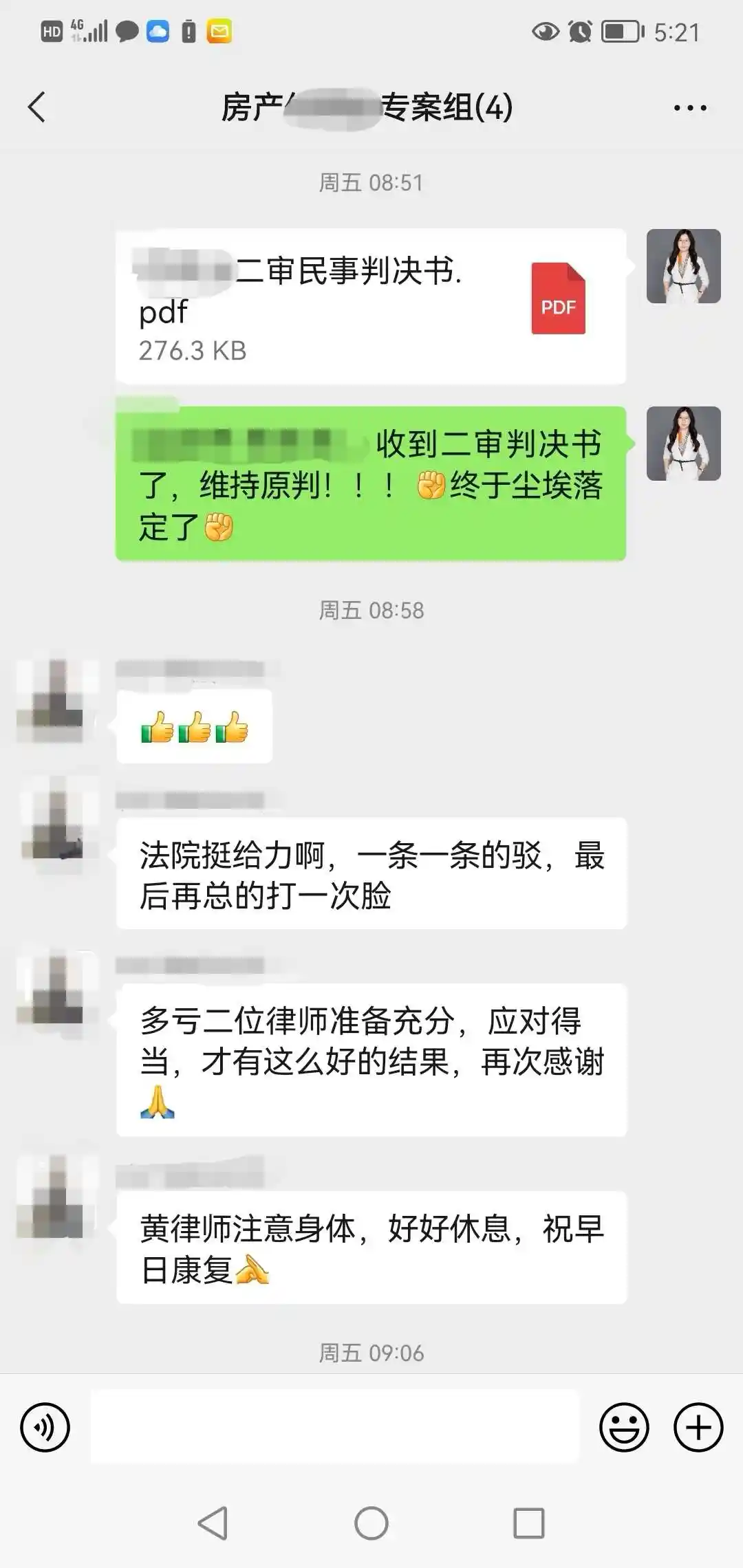Switch to voice message input
This screenshot has width=743, height=1568.
coord(45,1427)
